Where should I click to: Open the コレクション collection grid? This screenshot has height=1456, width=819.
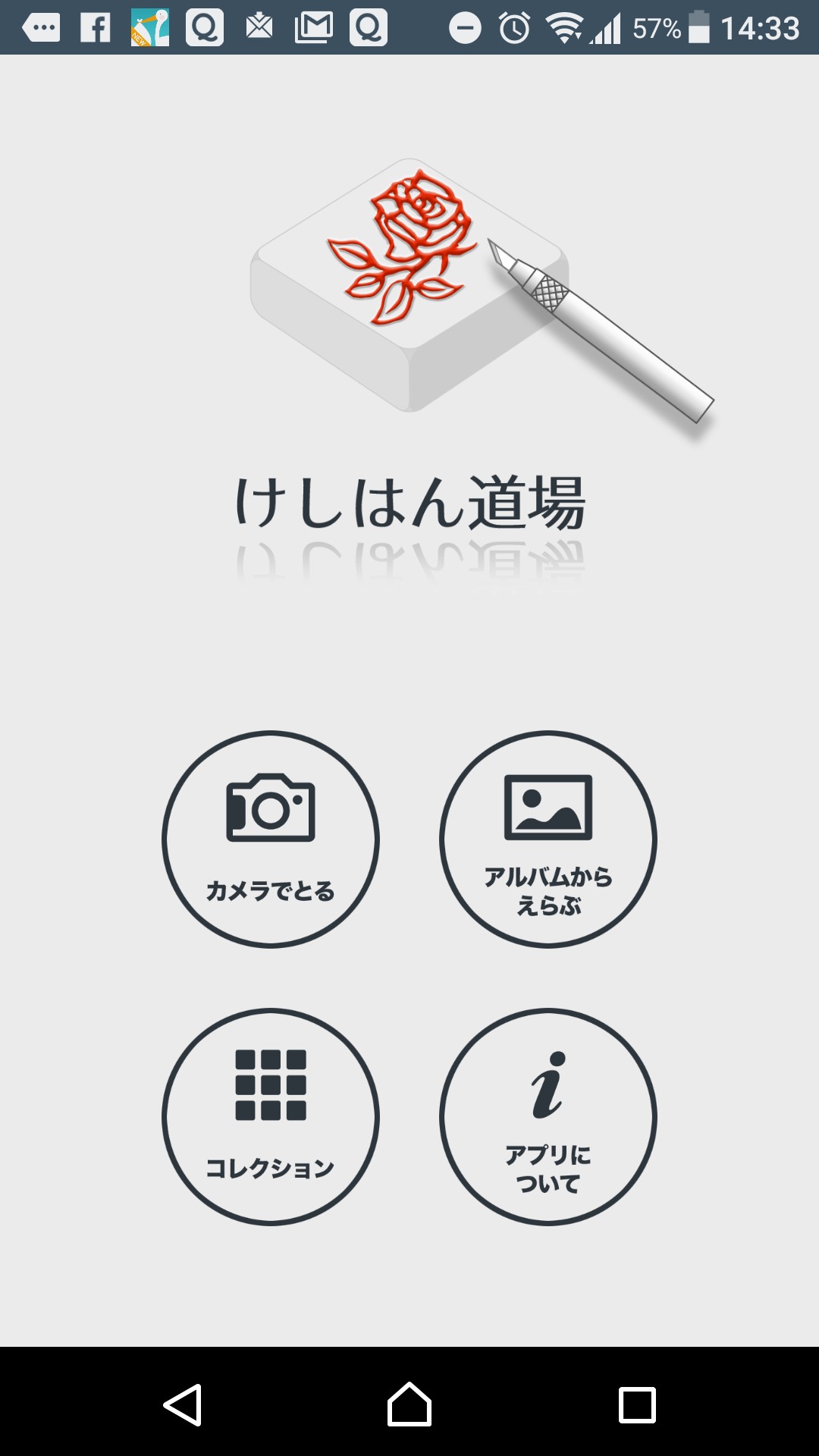(x=271, y=1116)
